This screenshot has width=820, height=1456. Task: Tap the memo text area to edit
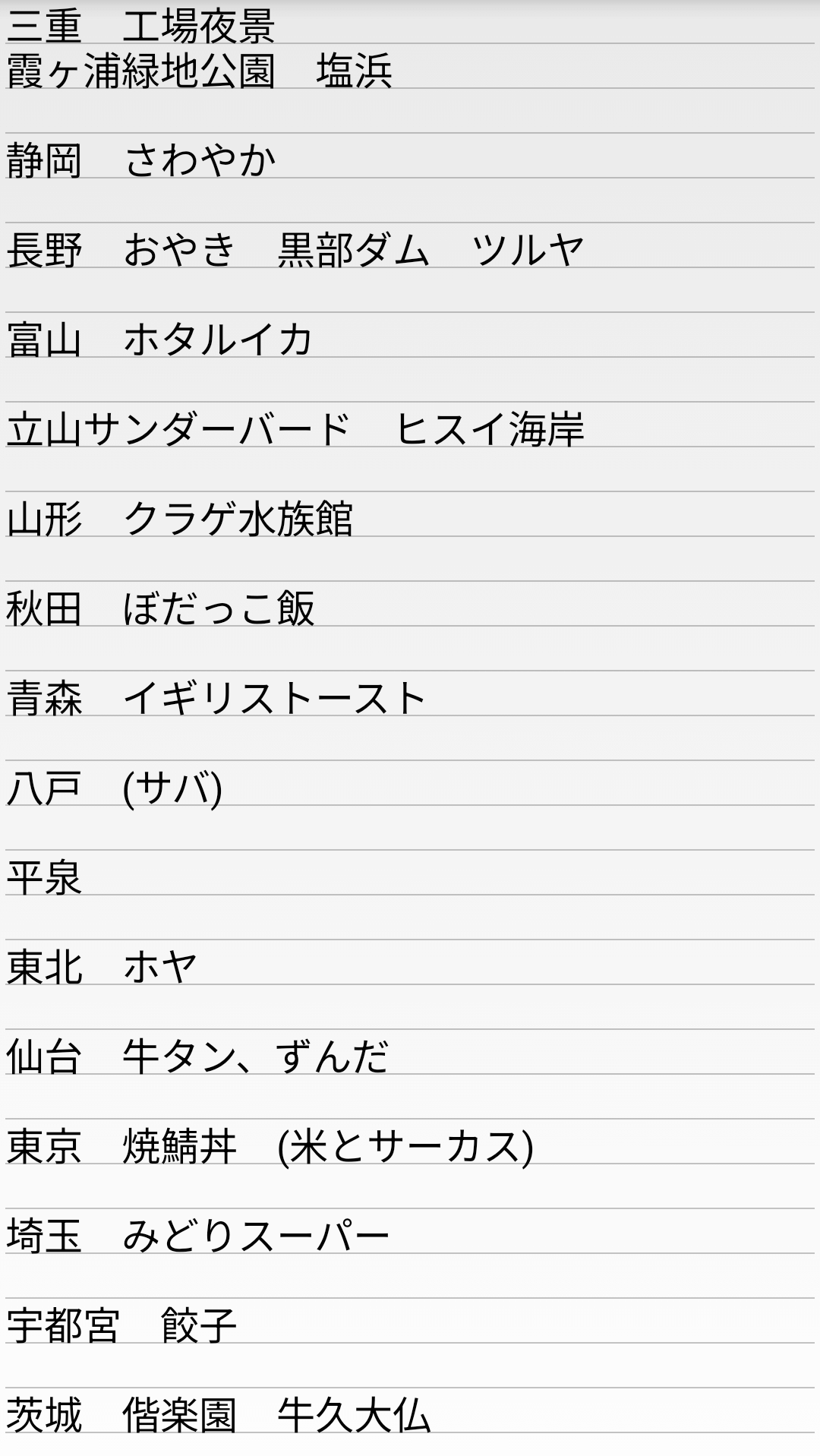point(410,728)
